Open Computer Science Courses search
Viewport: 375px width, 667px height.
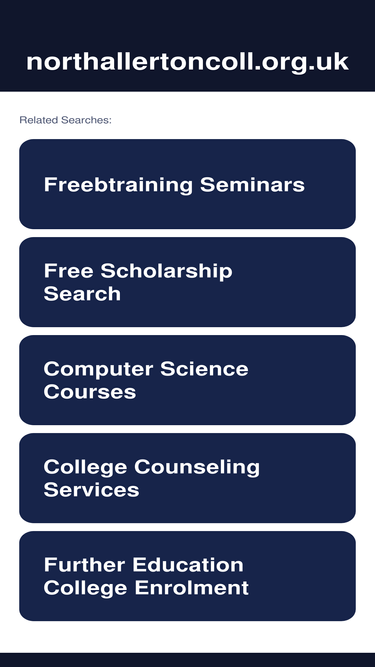(x=187, y=380)
